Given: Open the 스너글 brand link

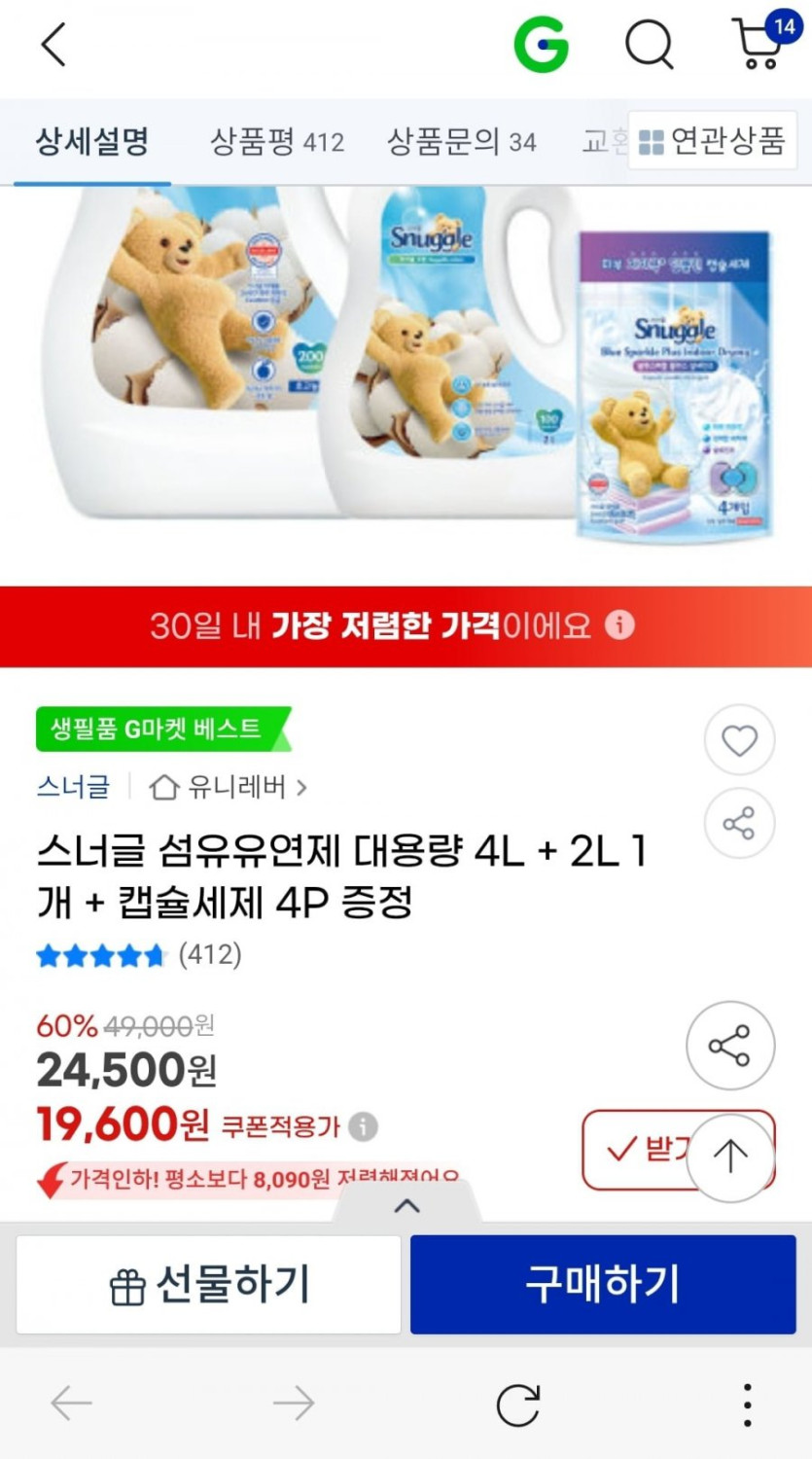Looking at the screenshot, I should (x=74, y=786).
